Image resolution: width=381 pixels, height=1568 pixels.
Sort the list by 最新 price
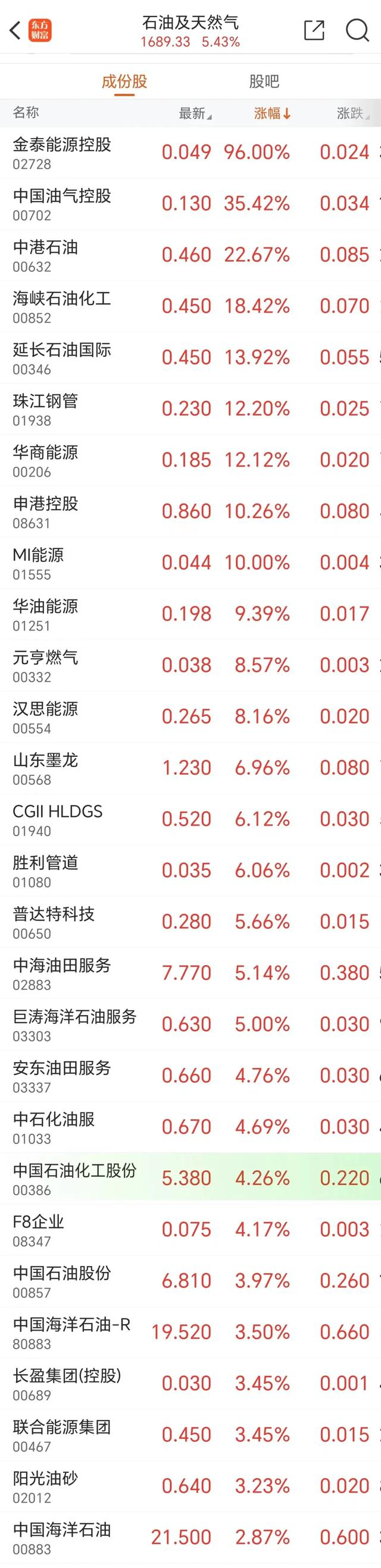click(x=194, y=113)
